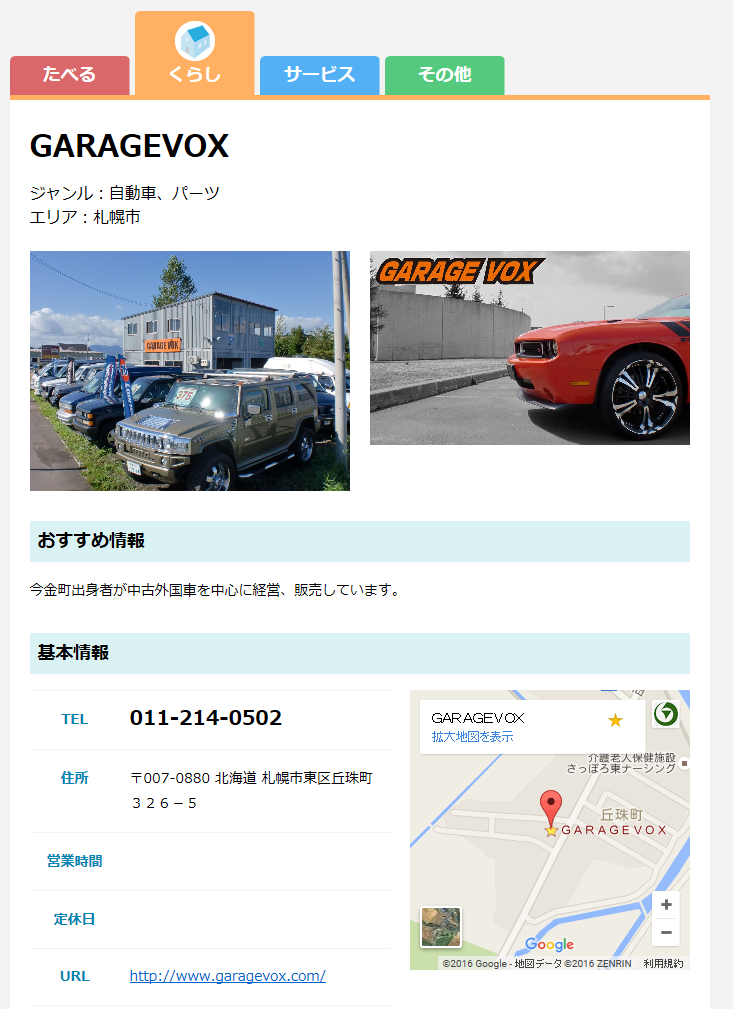
Task: Open the car lot photo with Hummer
Action: point(190,371)
